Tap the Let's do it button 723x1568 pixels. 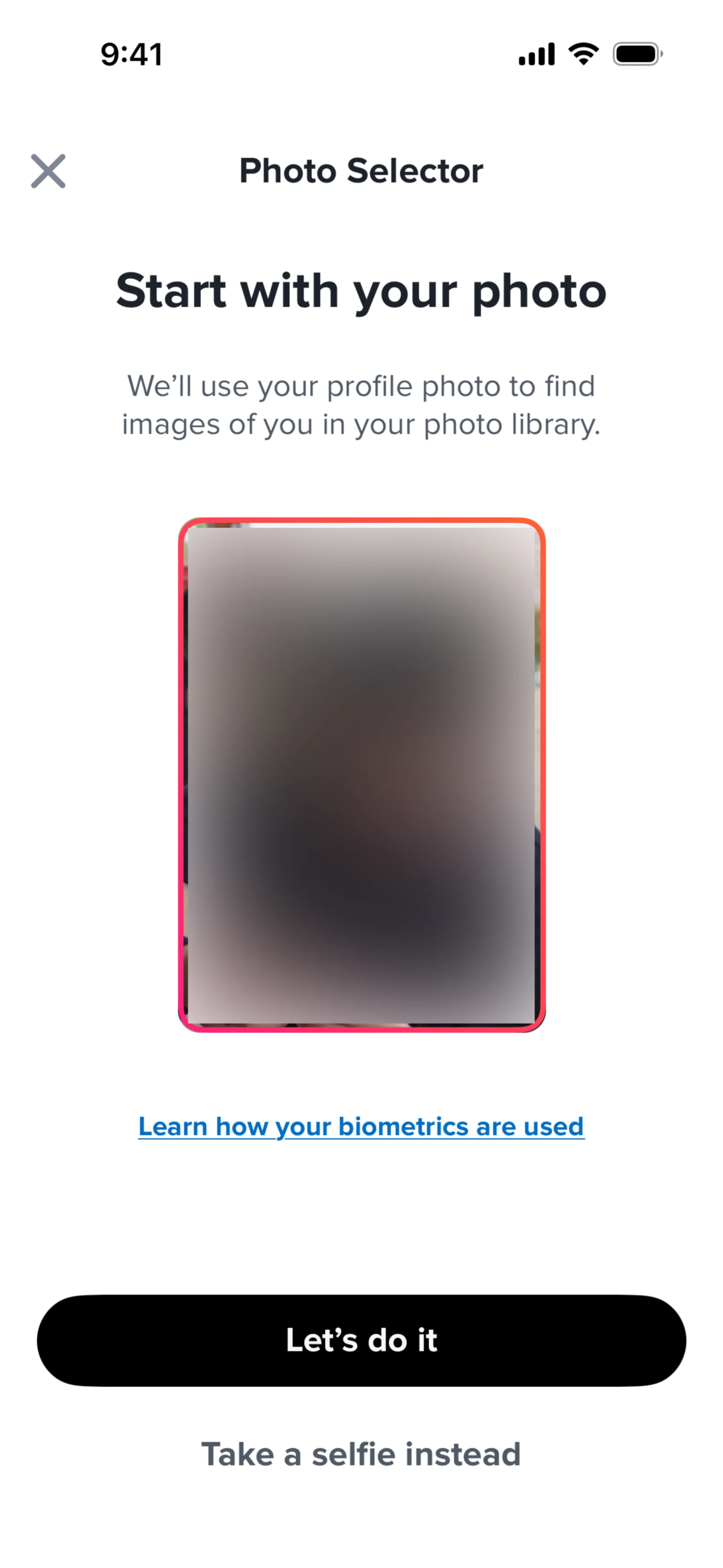pos(361,1340)
